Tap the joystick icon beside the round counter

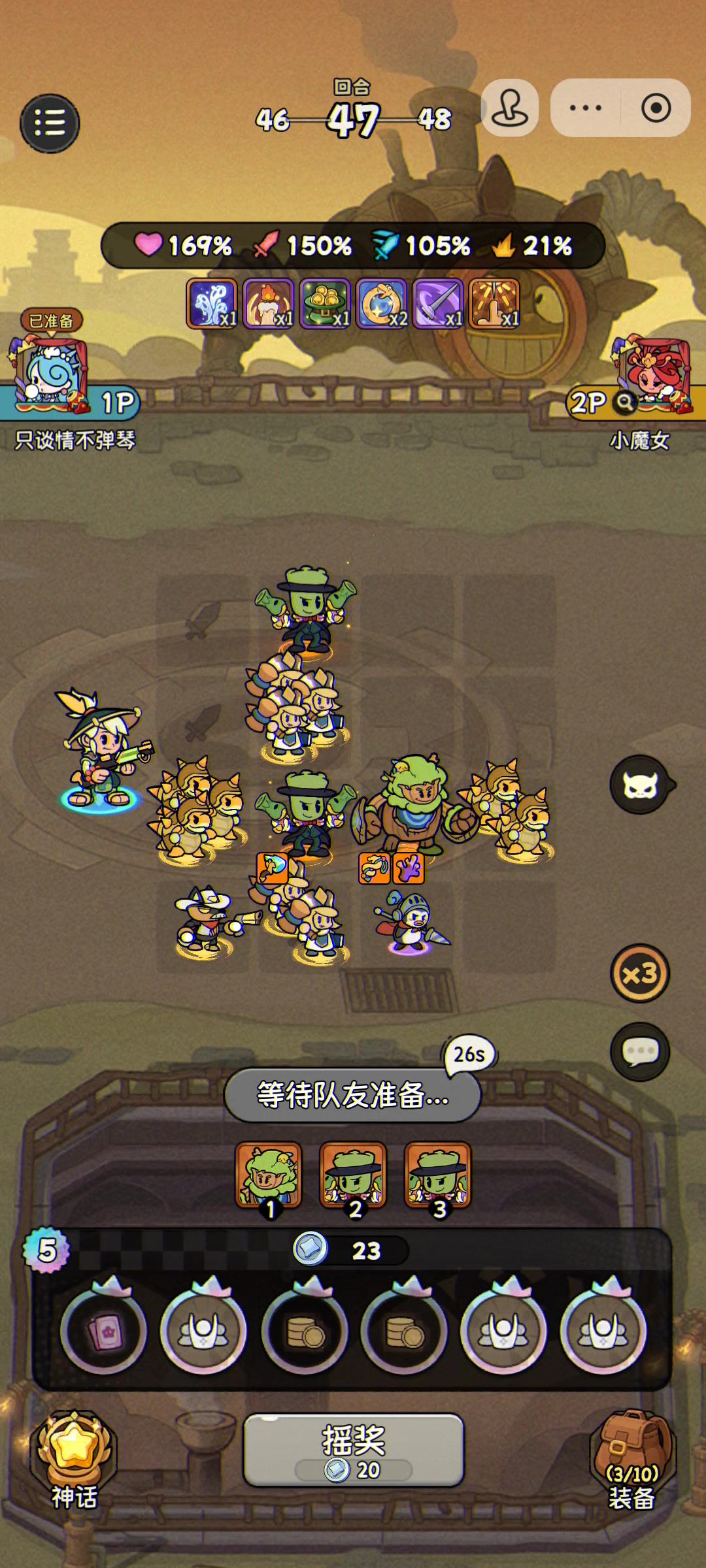click(x=510, y=108)
